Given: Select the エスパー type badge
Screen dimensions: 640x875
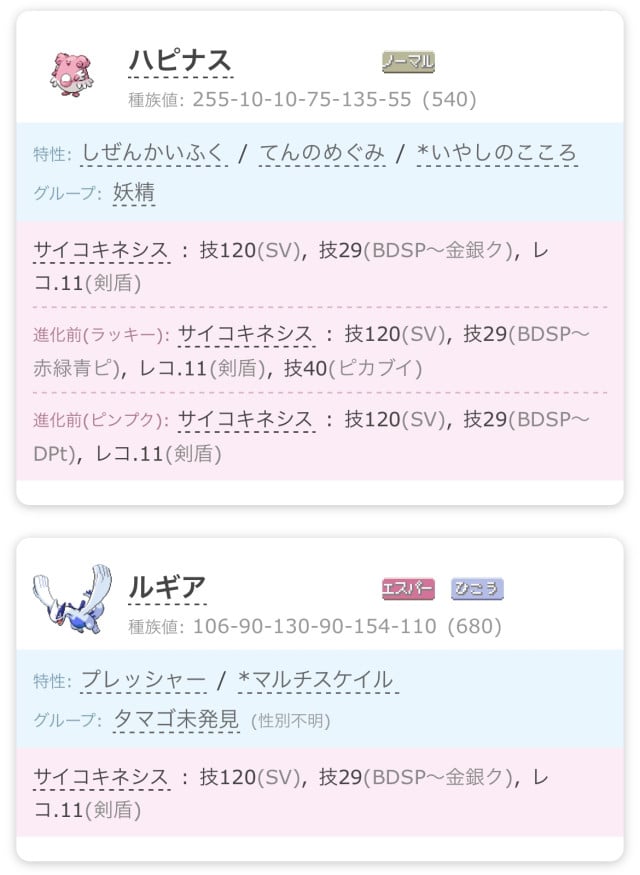Looking at the screenshot, I should pyautogui.click(x=408, y=589).
